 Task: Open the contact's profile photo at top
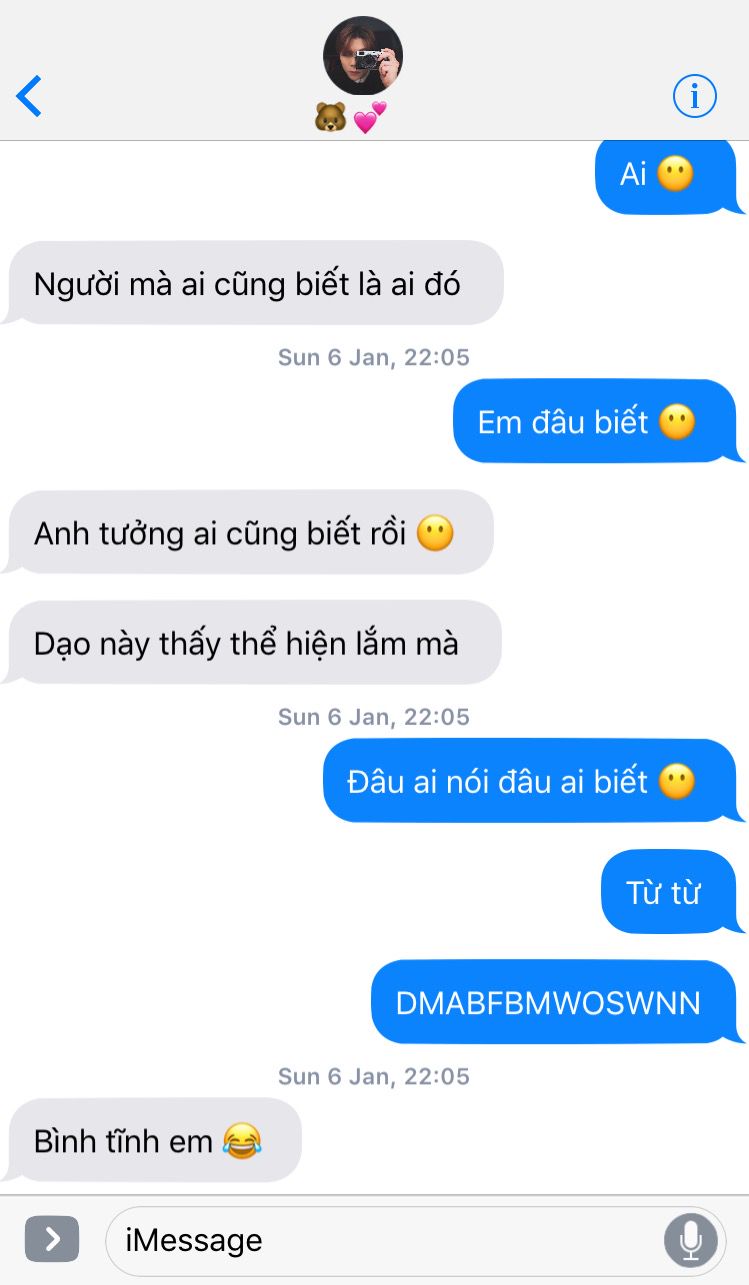362,56
